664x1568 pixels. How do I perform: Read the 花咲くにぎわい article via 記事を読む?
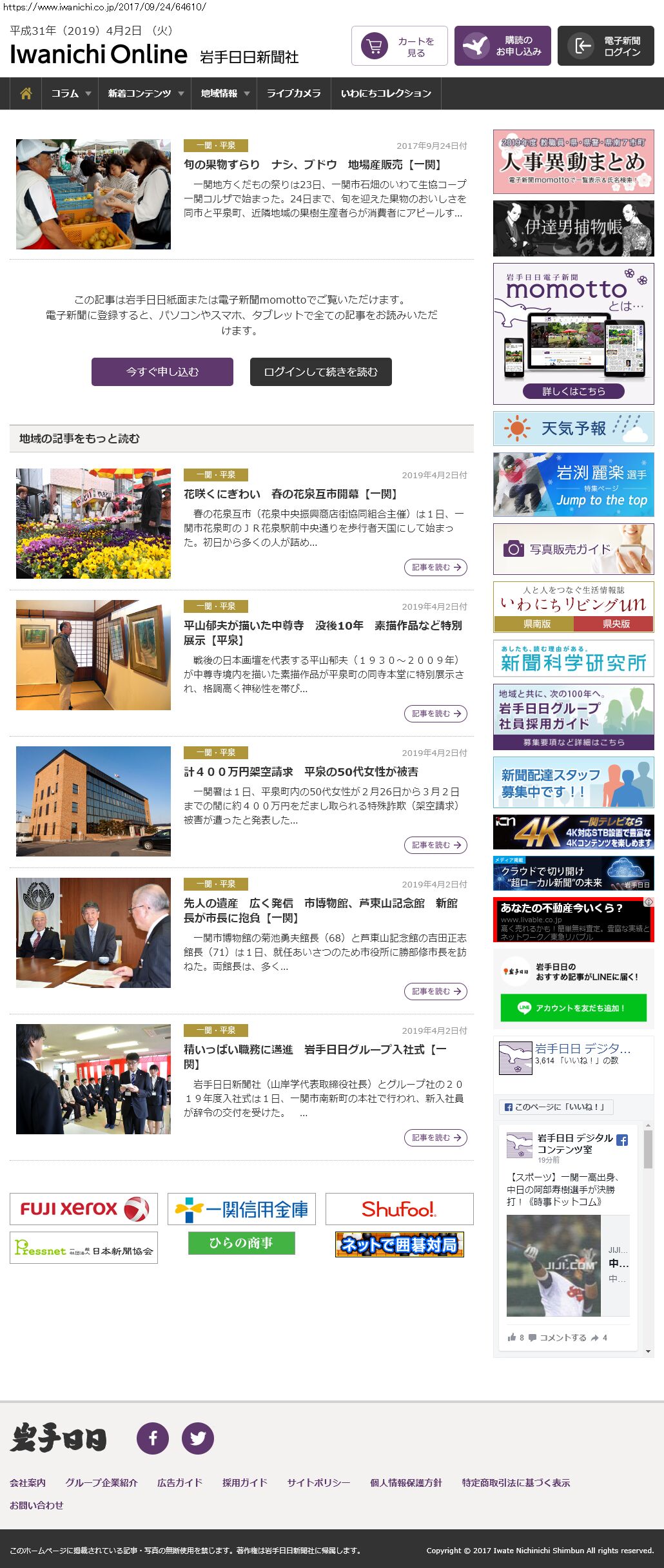pyautogui.click(x=435, y=568)
